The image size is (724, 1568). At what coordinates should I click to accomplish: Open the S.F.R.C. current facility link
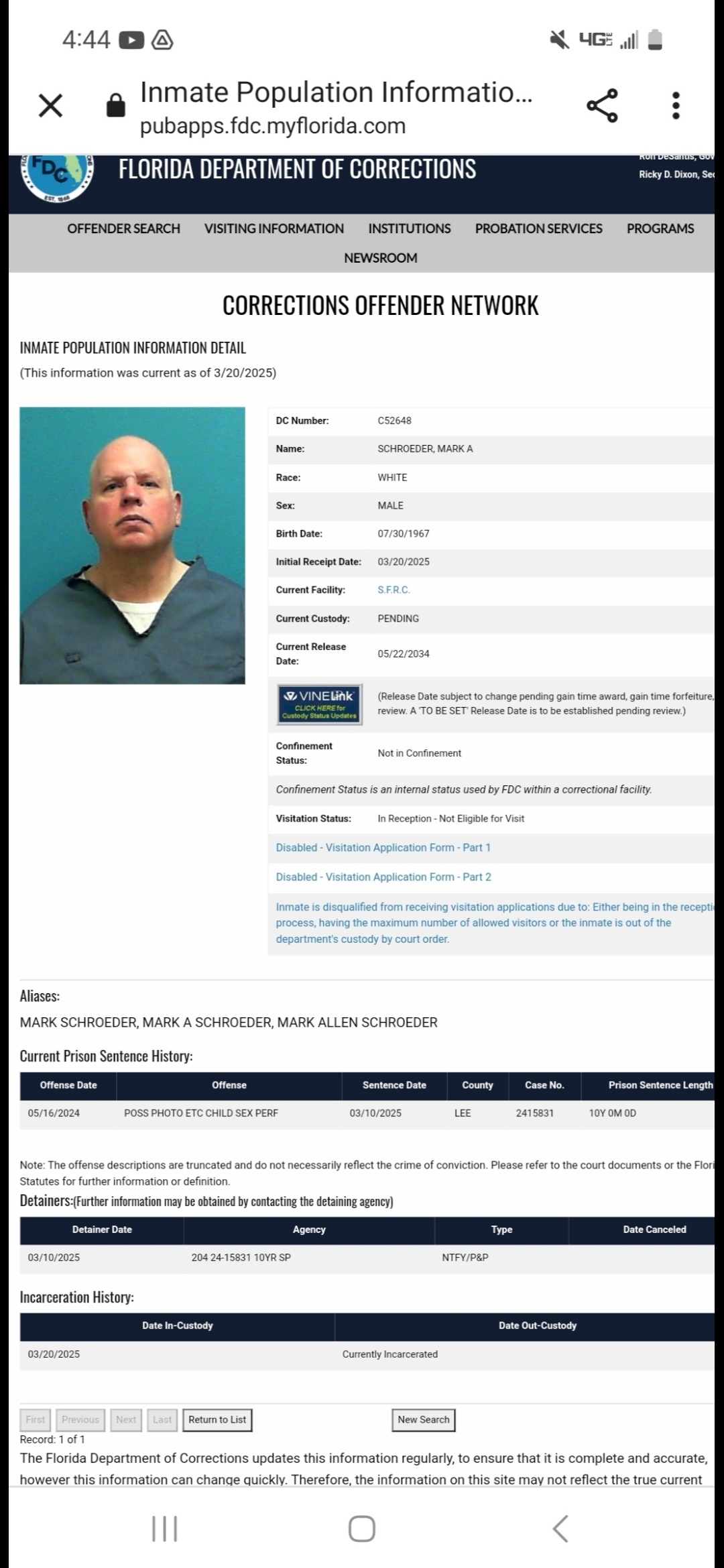[x=394, y=590]
